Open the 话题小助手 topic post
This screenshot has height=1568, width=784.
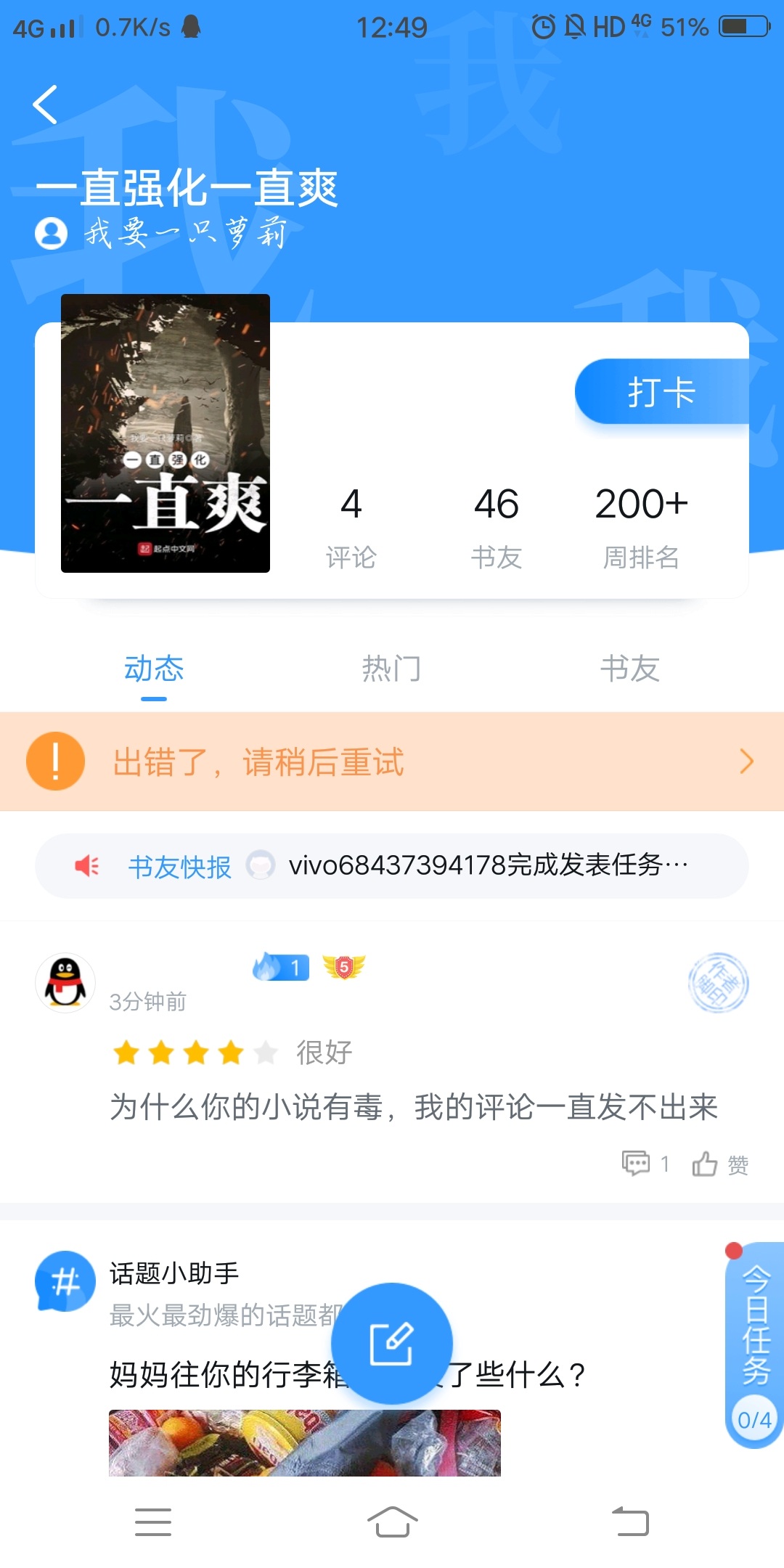(x=347, y=1374)
